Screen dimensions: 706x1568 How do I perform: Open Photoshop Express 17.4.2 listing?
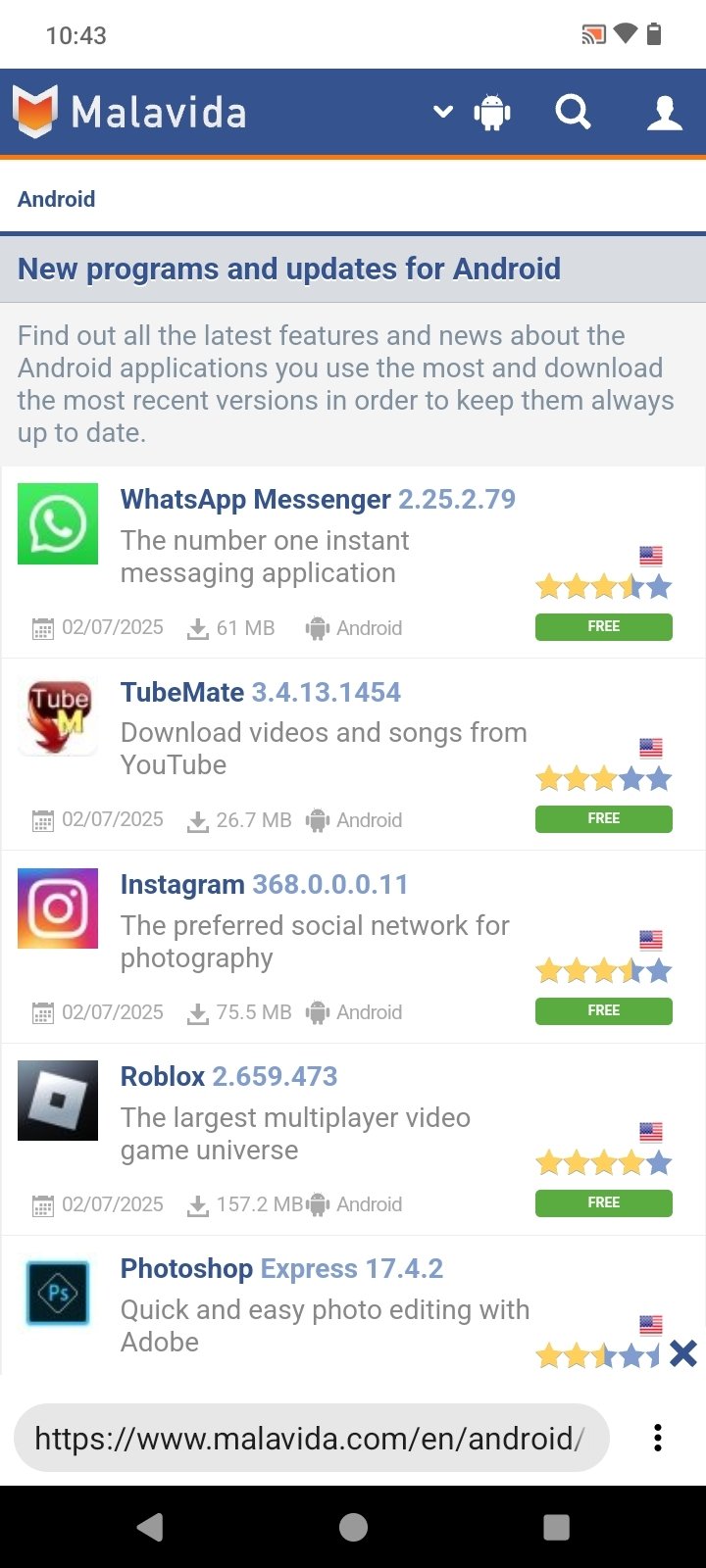point(281,1268)
